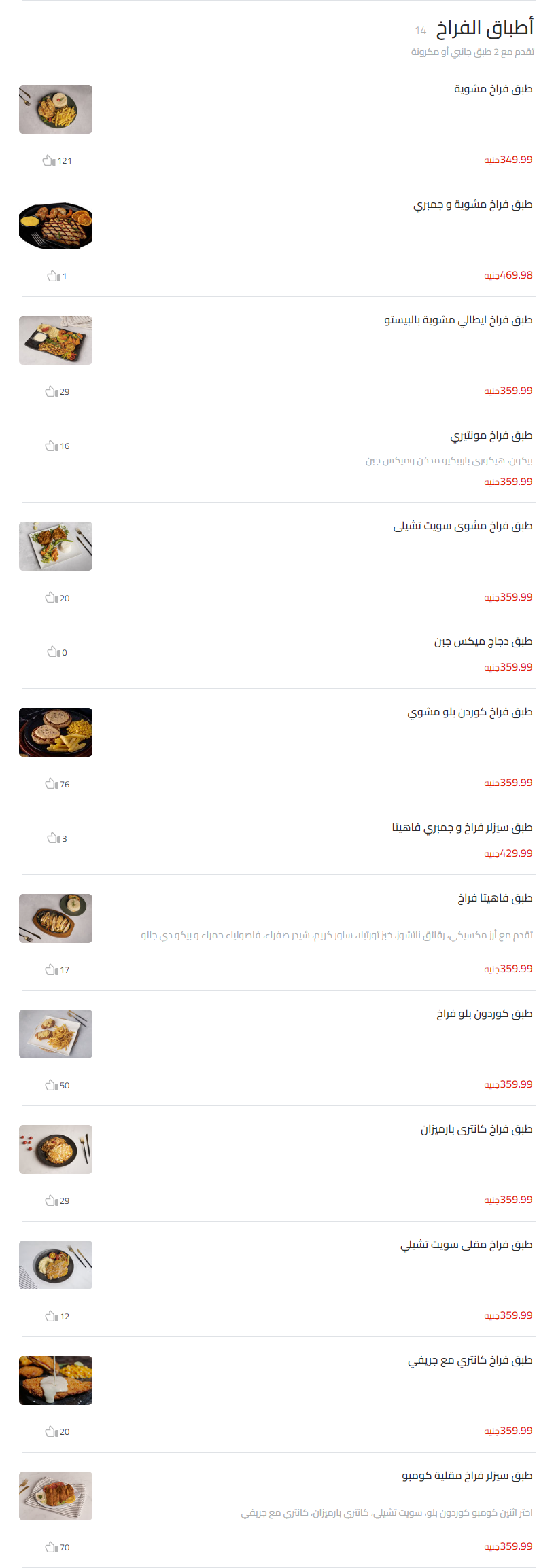Click the thumbs-up icon showing 29 on طبق فراخ ايطالي
The height and width of the screenshot is (1568, 556).
pos(50,391)
